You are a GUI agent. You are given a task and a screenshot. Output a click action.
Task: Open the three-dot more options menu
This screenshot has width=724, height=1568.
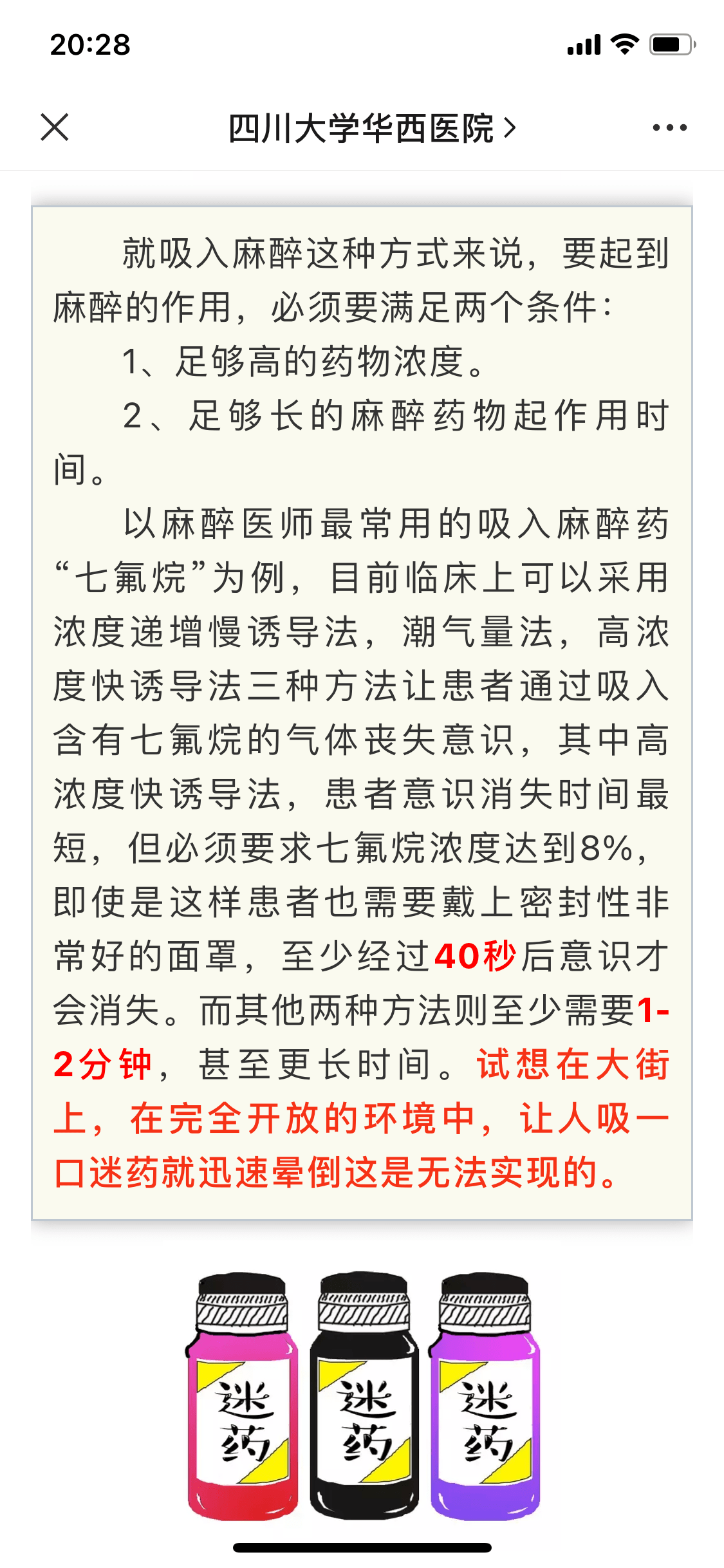click(669, 127)
